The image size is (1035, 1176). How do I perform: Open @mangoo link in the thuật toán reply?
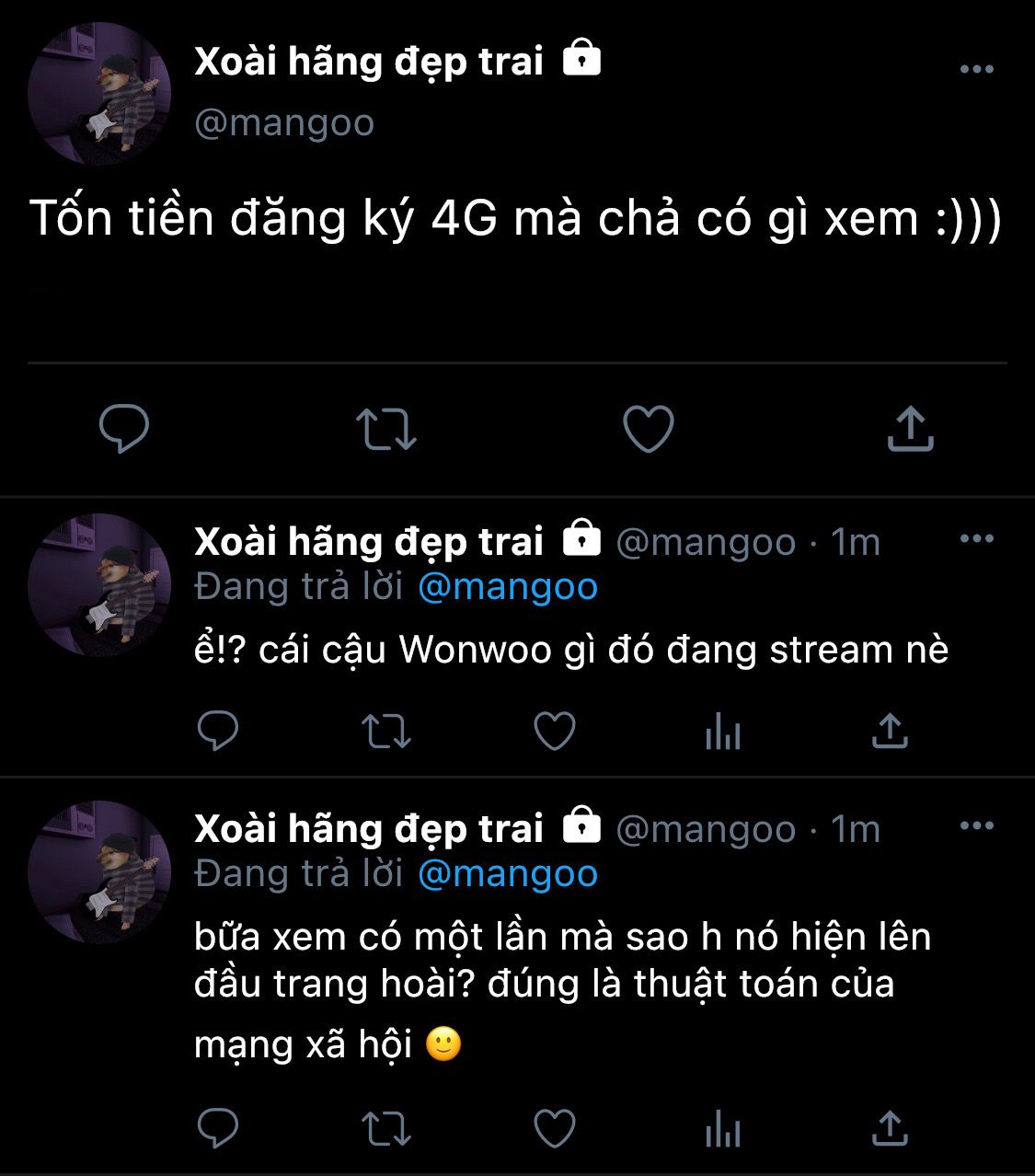coord(508,874)
